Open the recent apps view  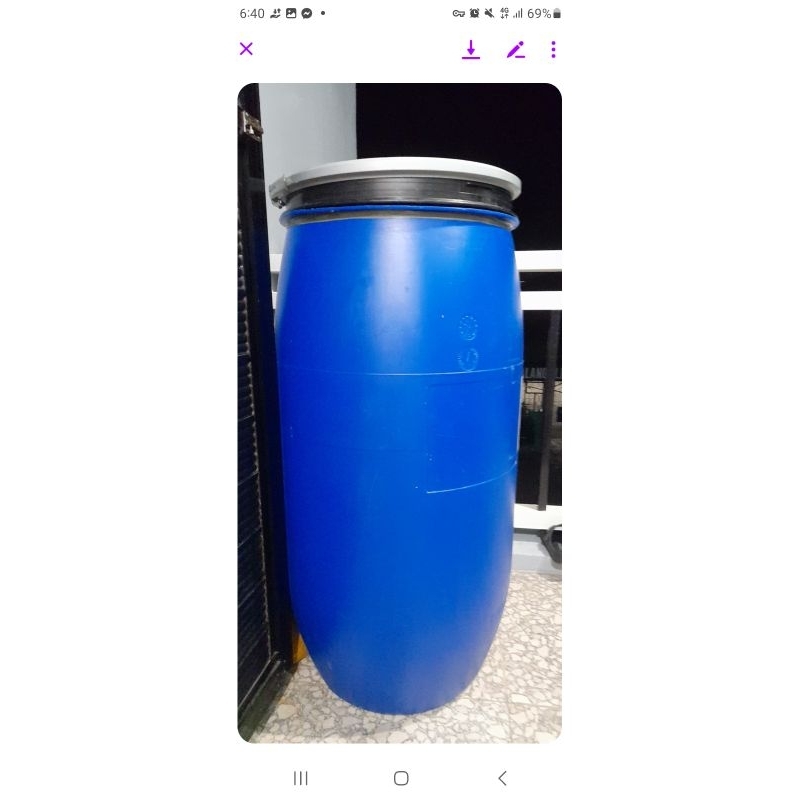(x=300, y=778)
